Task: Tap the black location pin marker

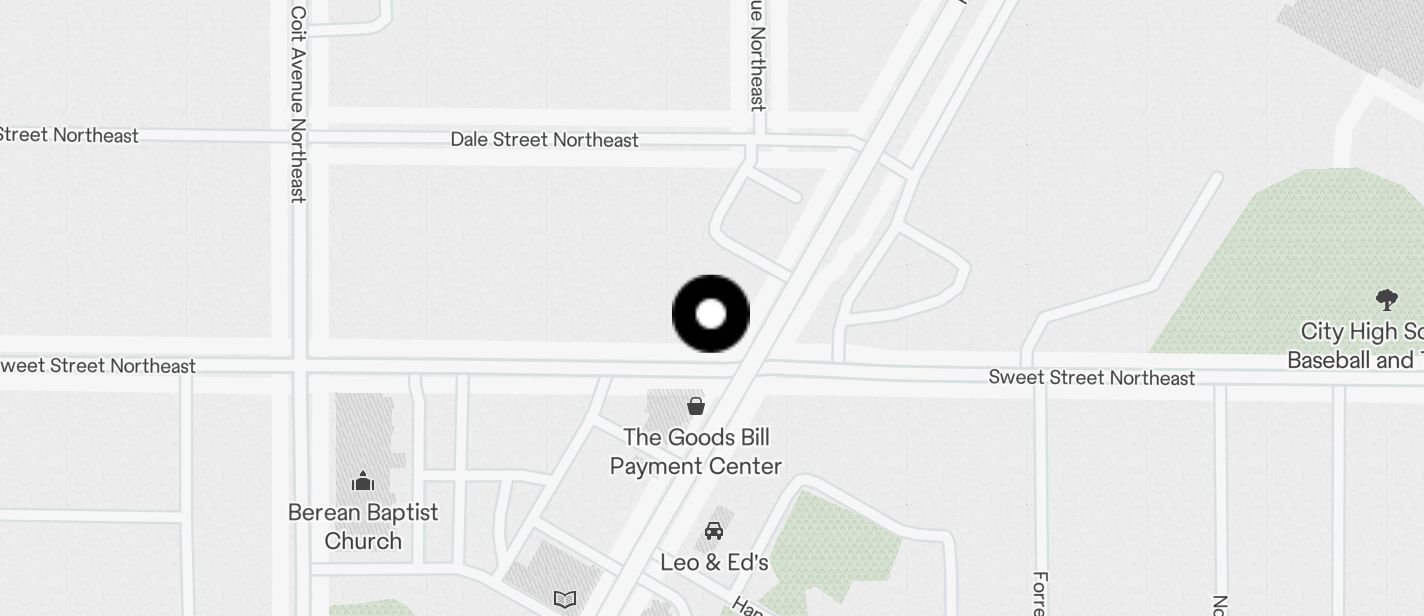Action: click(x=710, y=314)
